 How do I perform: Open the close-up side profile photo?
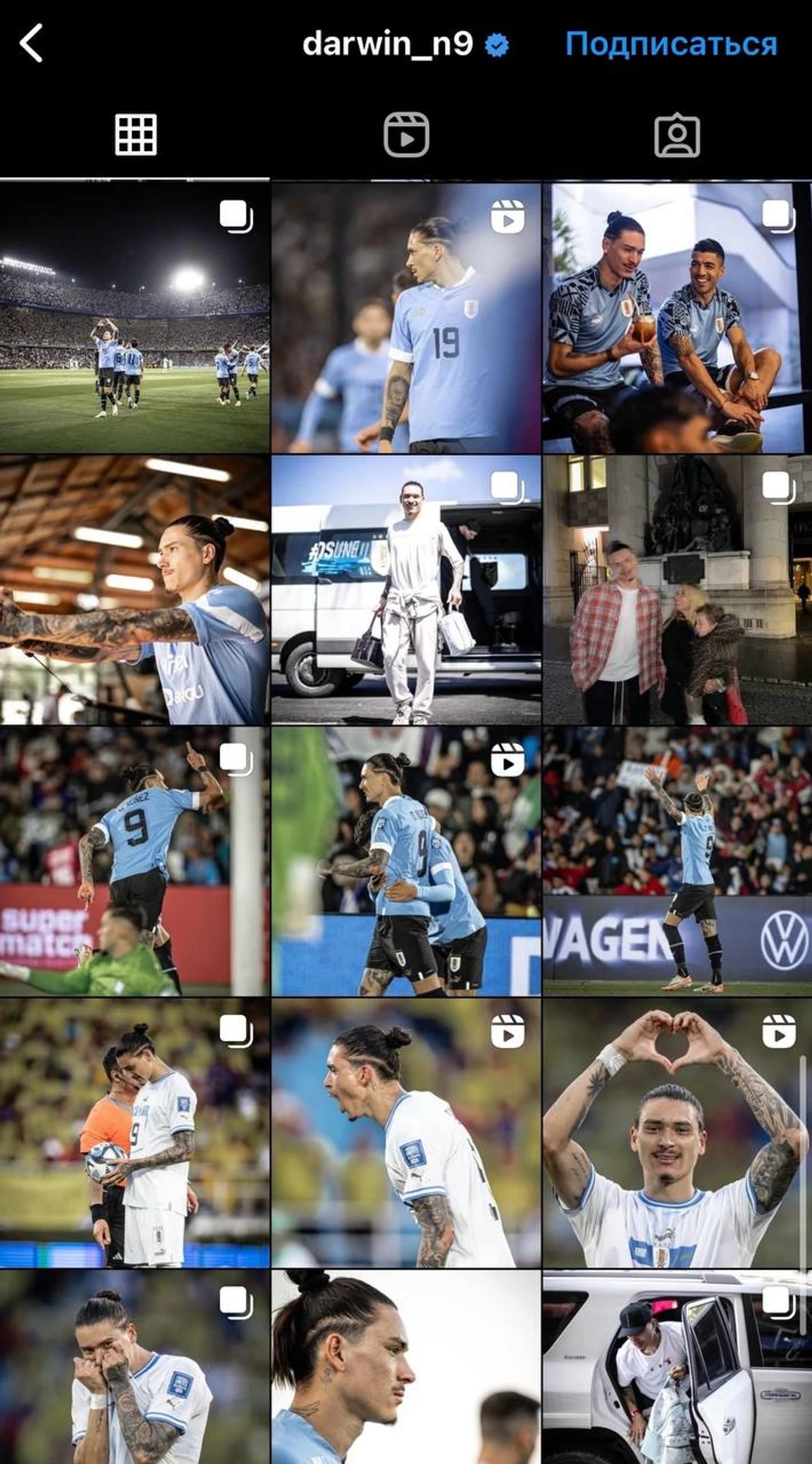(405, 1367)
